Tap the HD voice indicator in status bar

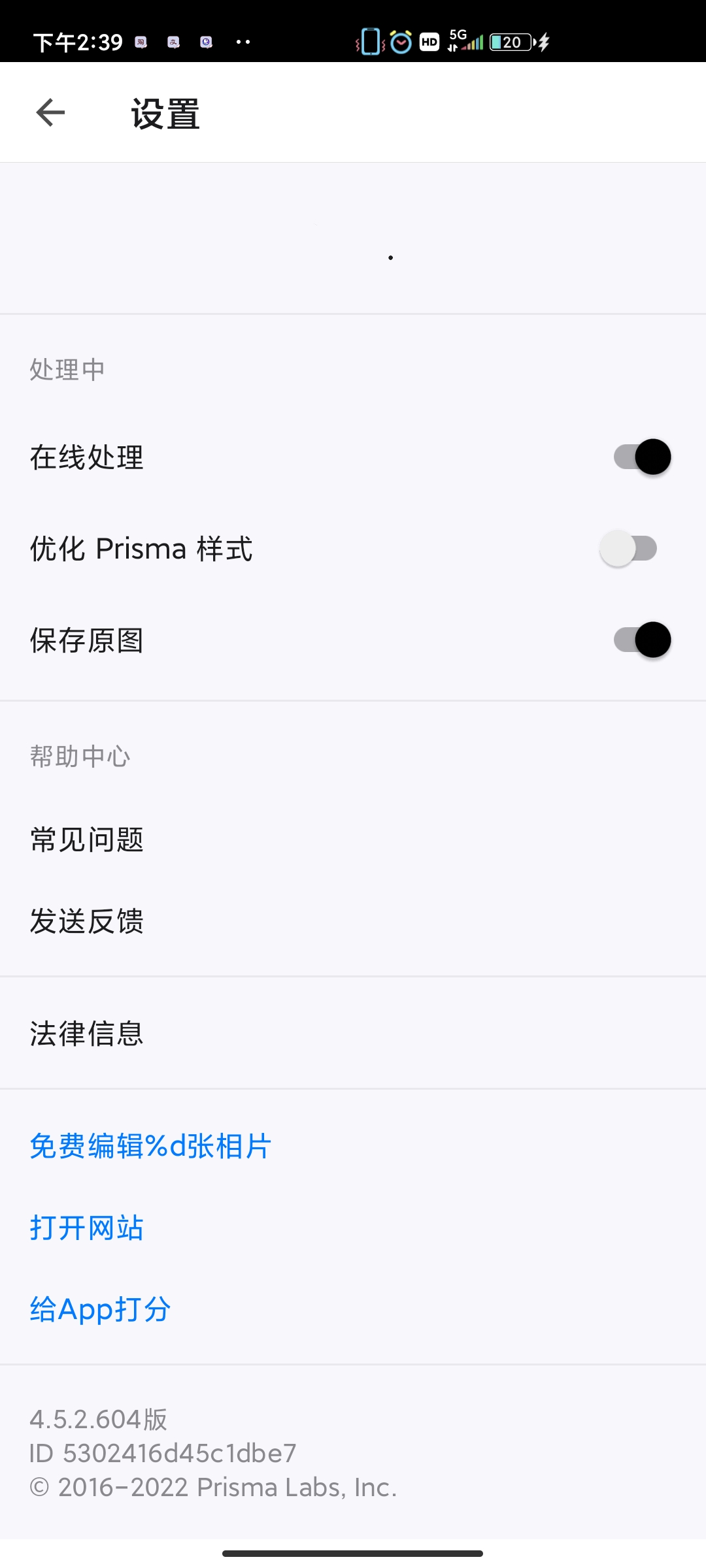(x=429, y=42)
